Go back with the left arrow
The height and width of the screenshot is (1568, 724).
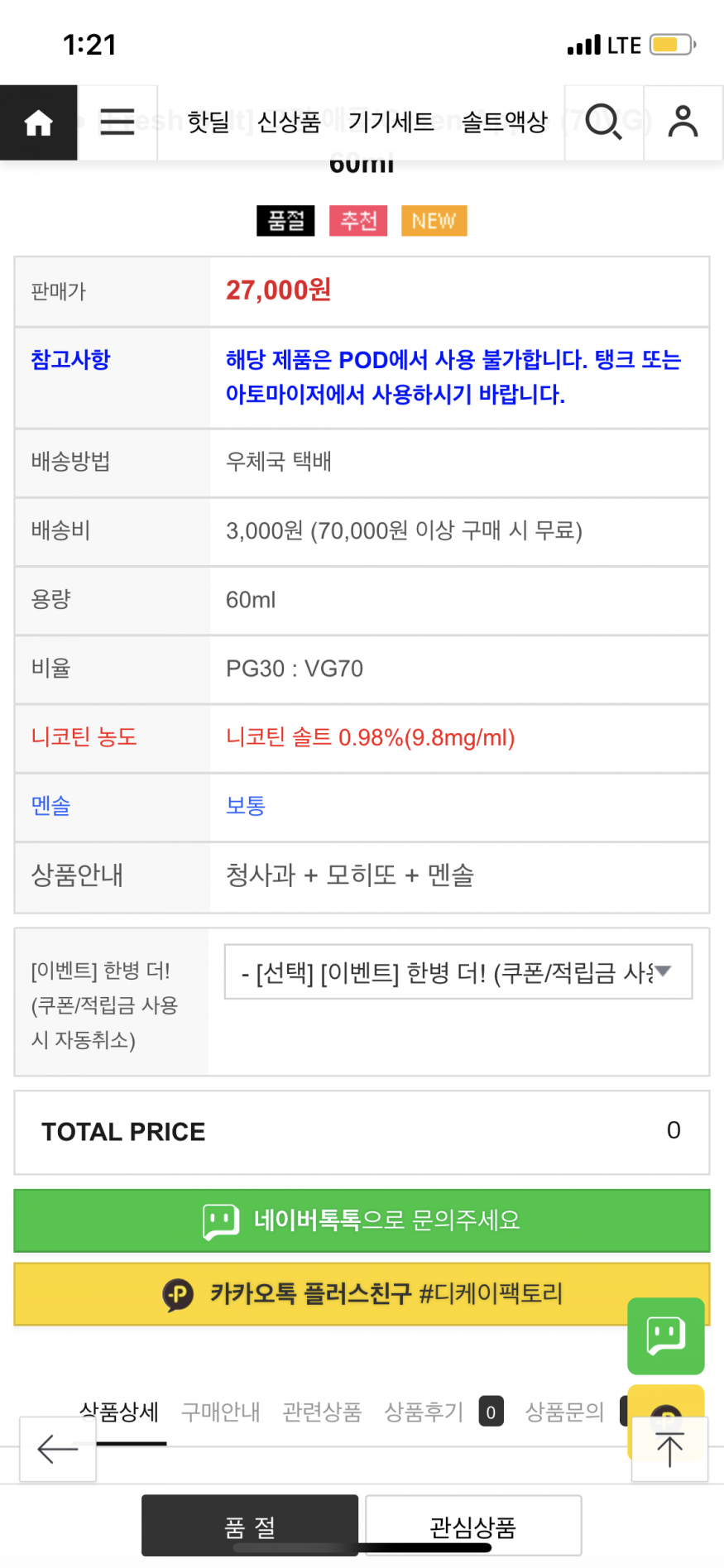coord(58,1449)
